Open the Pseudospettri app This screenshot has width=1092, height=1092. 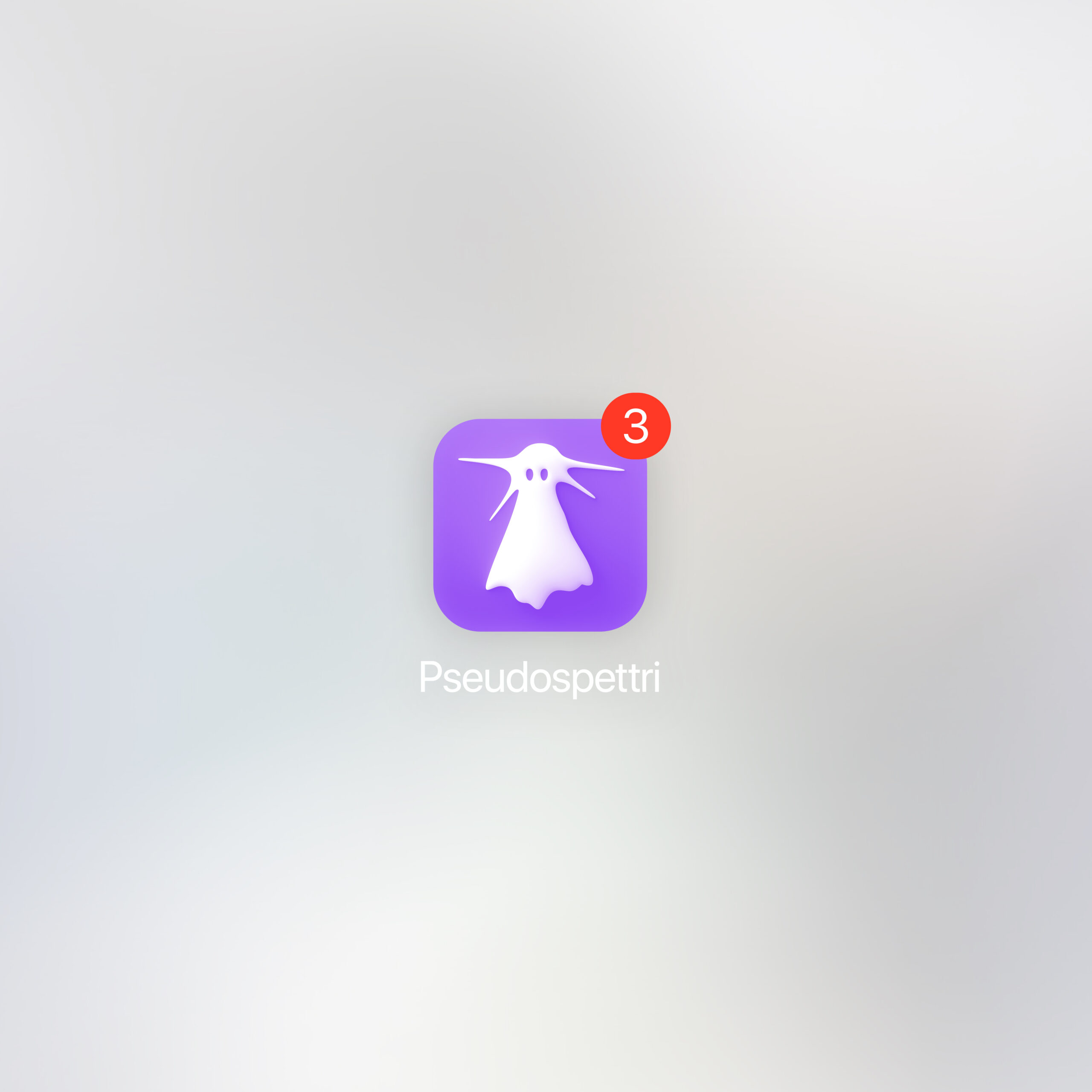click(x=540, y=525)
